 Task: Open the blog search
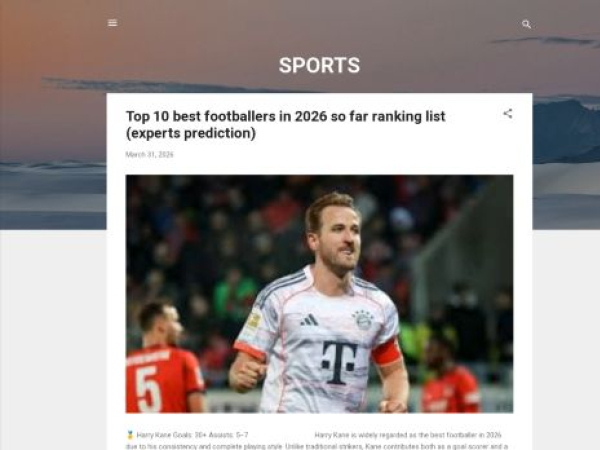[526, 24]
